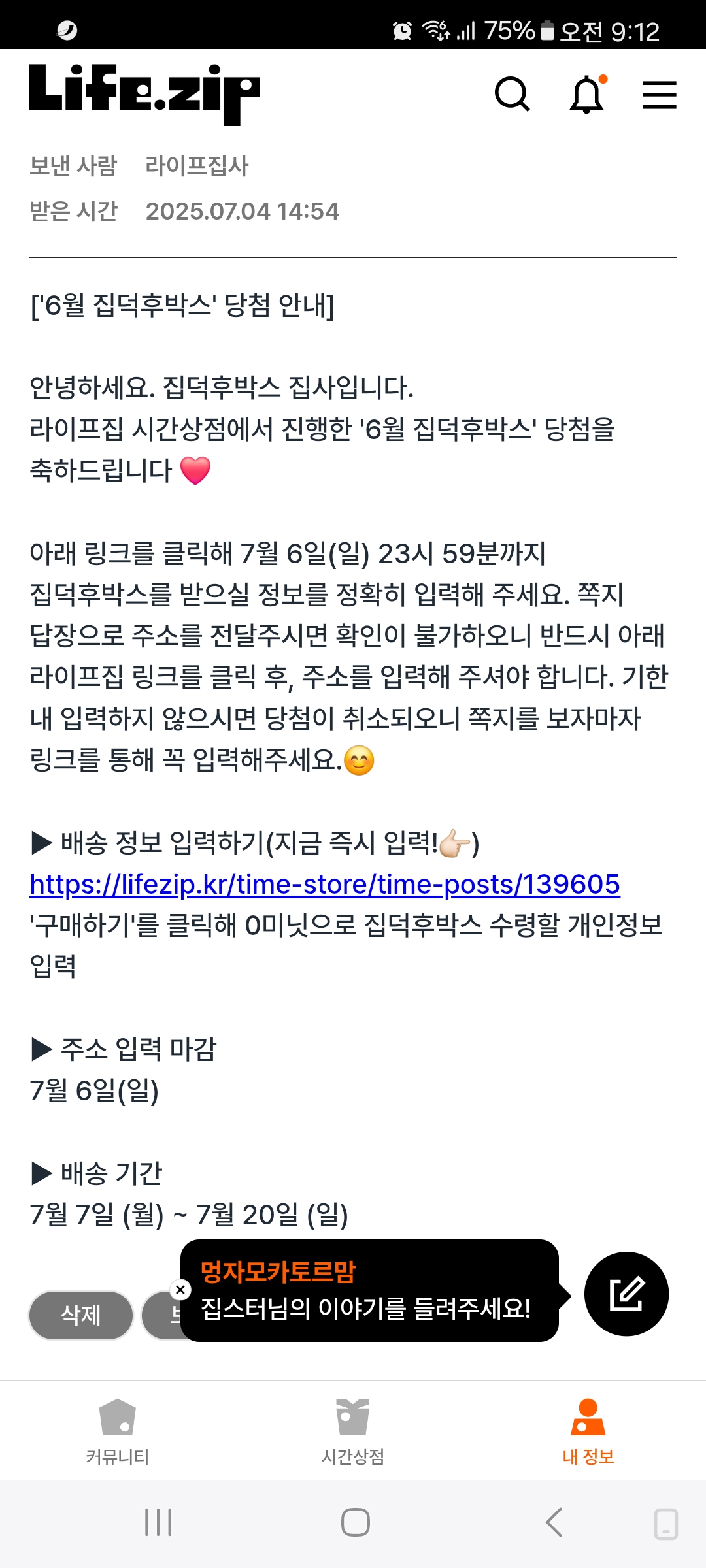Open the hamburger menu
The image size is (706, 1568).
pos(660,95)
